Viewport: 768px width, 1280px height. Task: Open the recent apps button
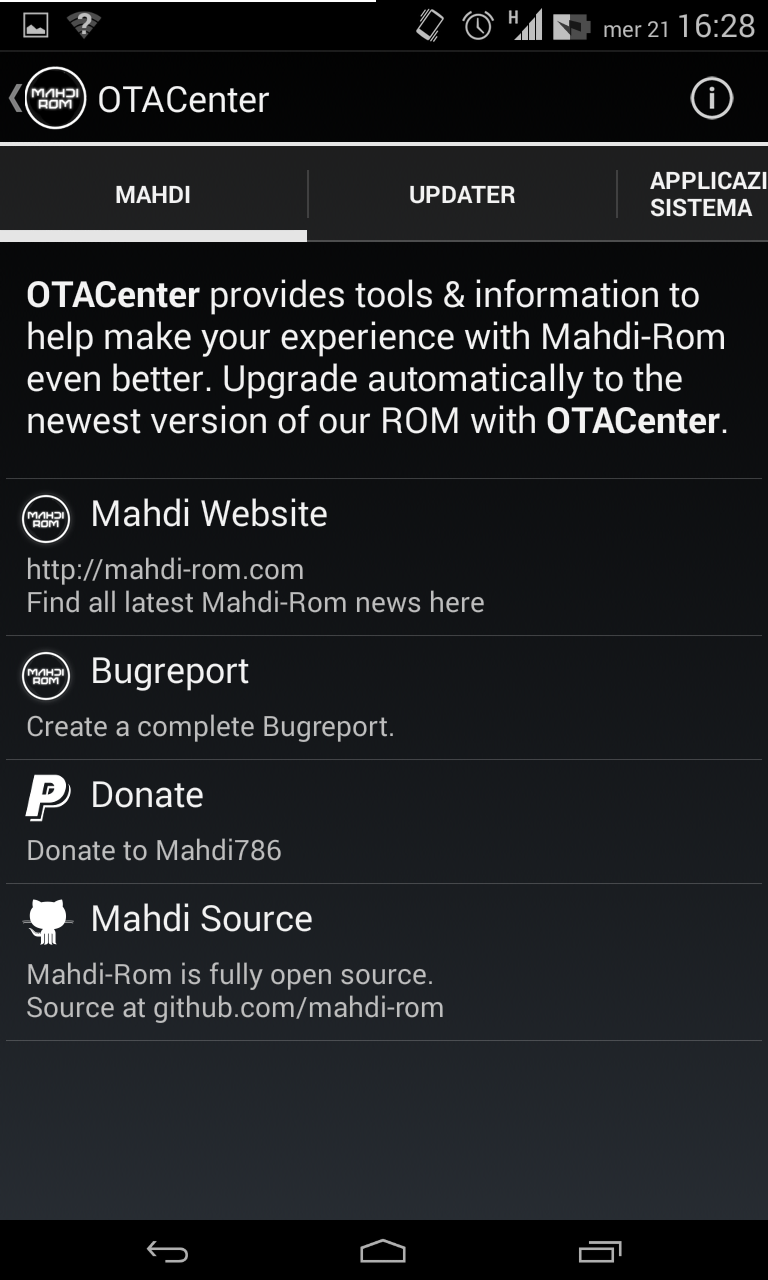tap(600, 1251)
